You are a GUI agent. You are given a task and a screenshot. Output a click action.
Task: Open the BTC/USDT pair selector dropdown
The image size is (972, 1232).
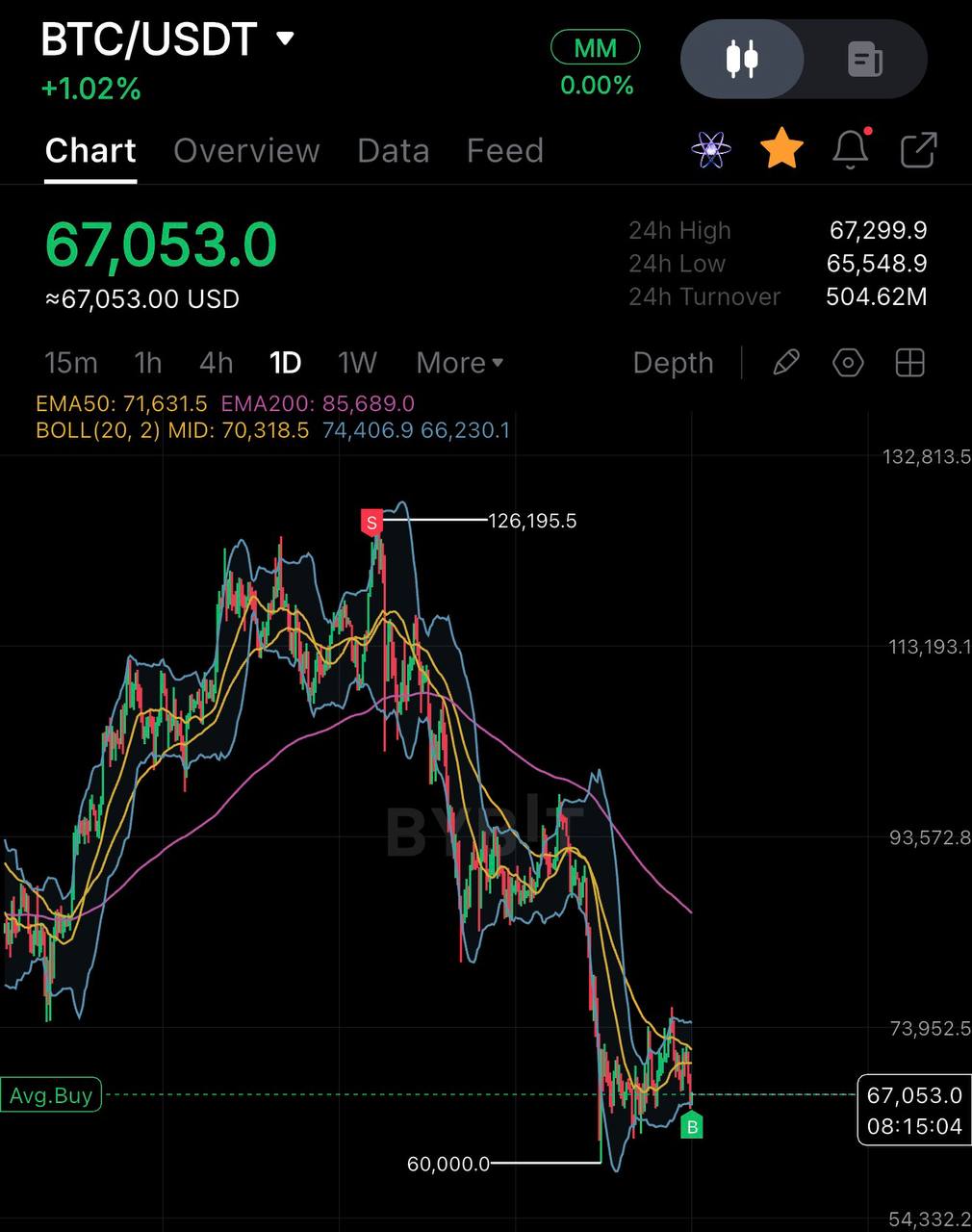tap(285, 38)
